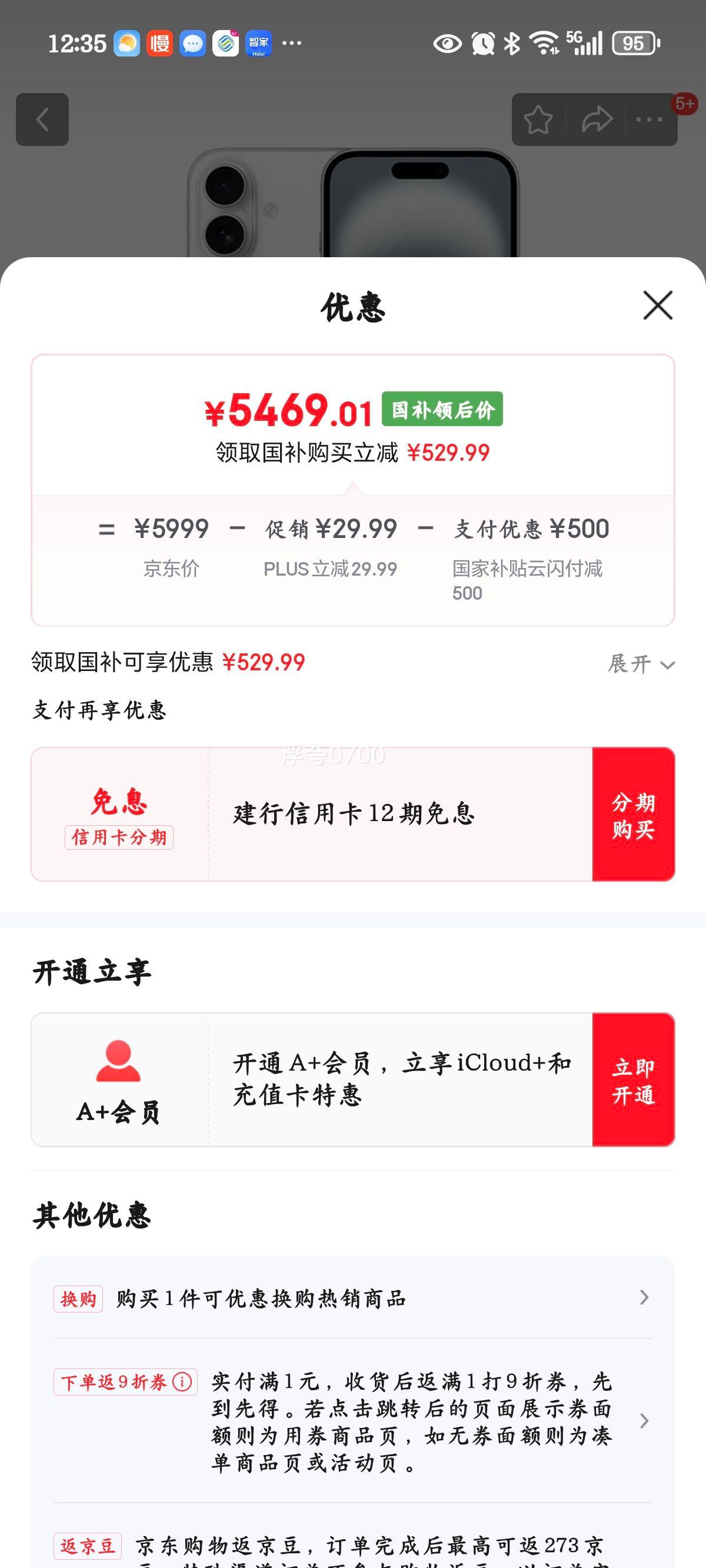Favorite this product with the star icon
The width and height of the screenshot is (706, 1568).
pos(538,119)
